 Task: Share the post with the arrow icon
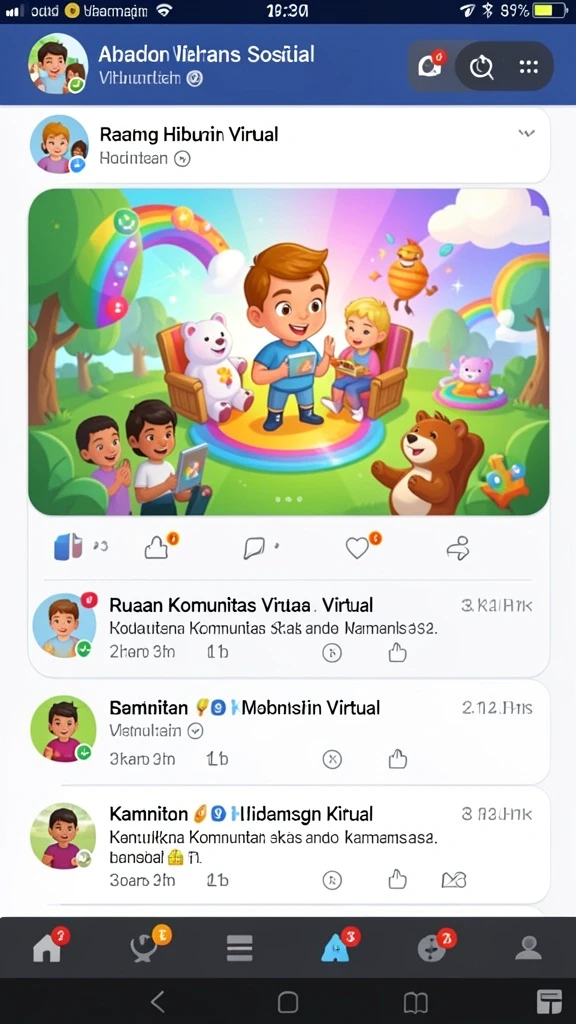coord(458,548)
